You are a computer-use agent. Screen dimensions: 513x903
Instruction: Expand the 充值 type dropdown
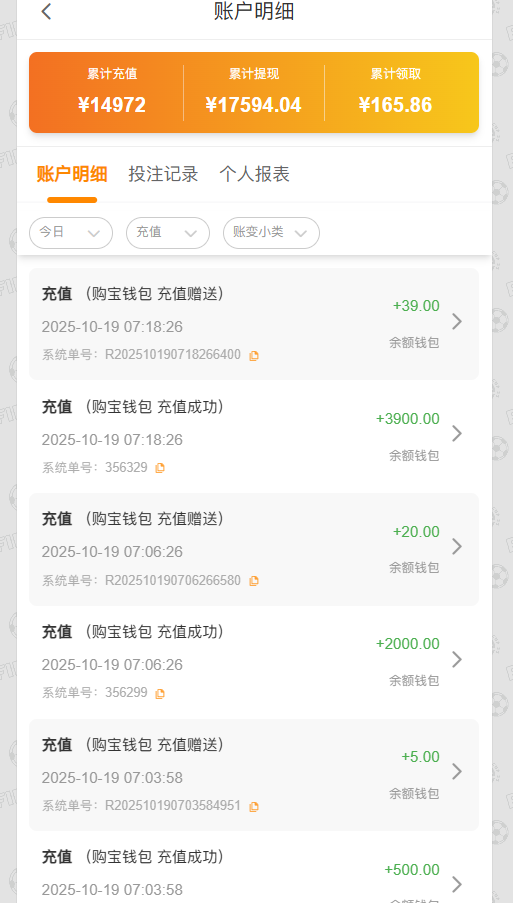(168, 233)
